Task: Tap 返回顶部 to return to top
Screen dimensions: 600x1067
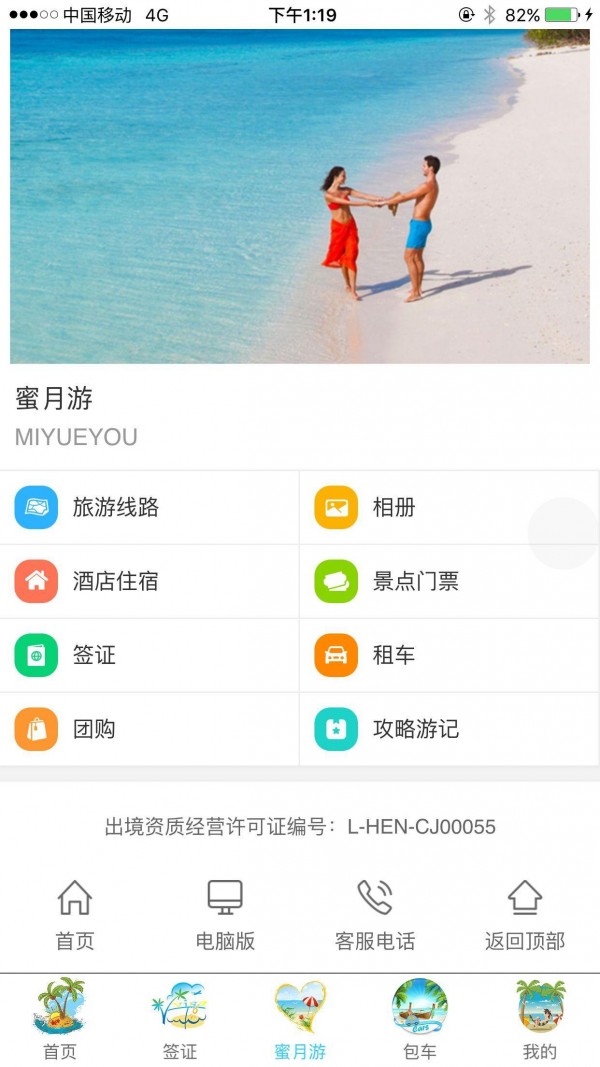Action: 525,914
